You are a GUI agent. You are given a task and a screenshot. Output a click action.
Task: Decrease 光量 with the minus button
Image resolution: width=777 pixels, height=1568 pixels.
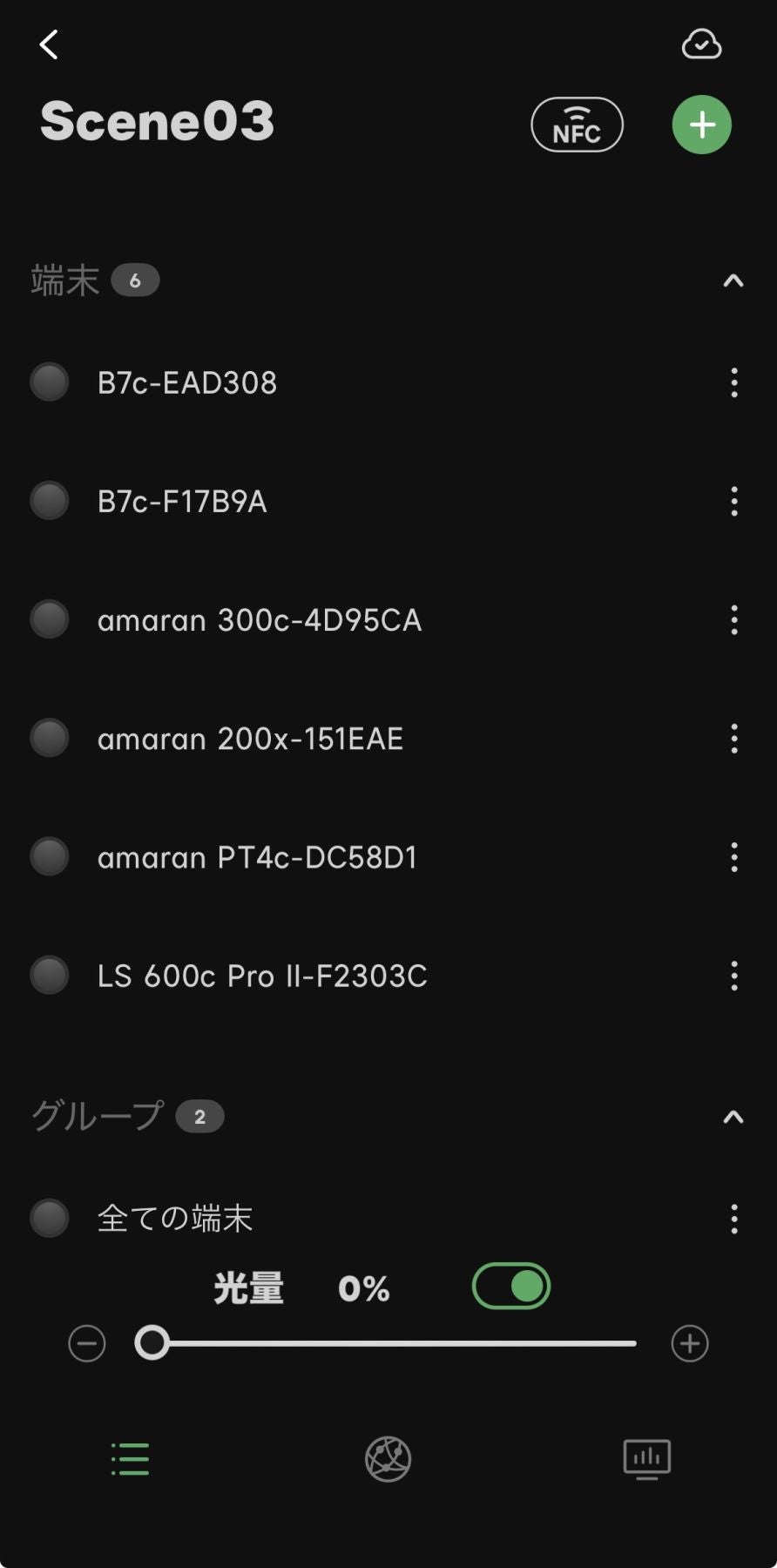click(x=87, y=1343)
